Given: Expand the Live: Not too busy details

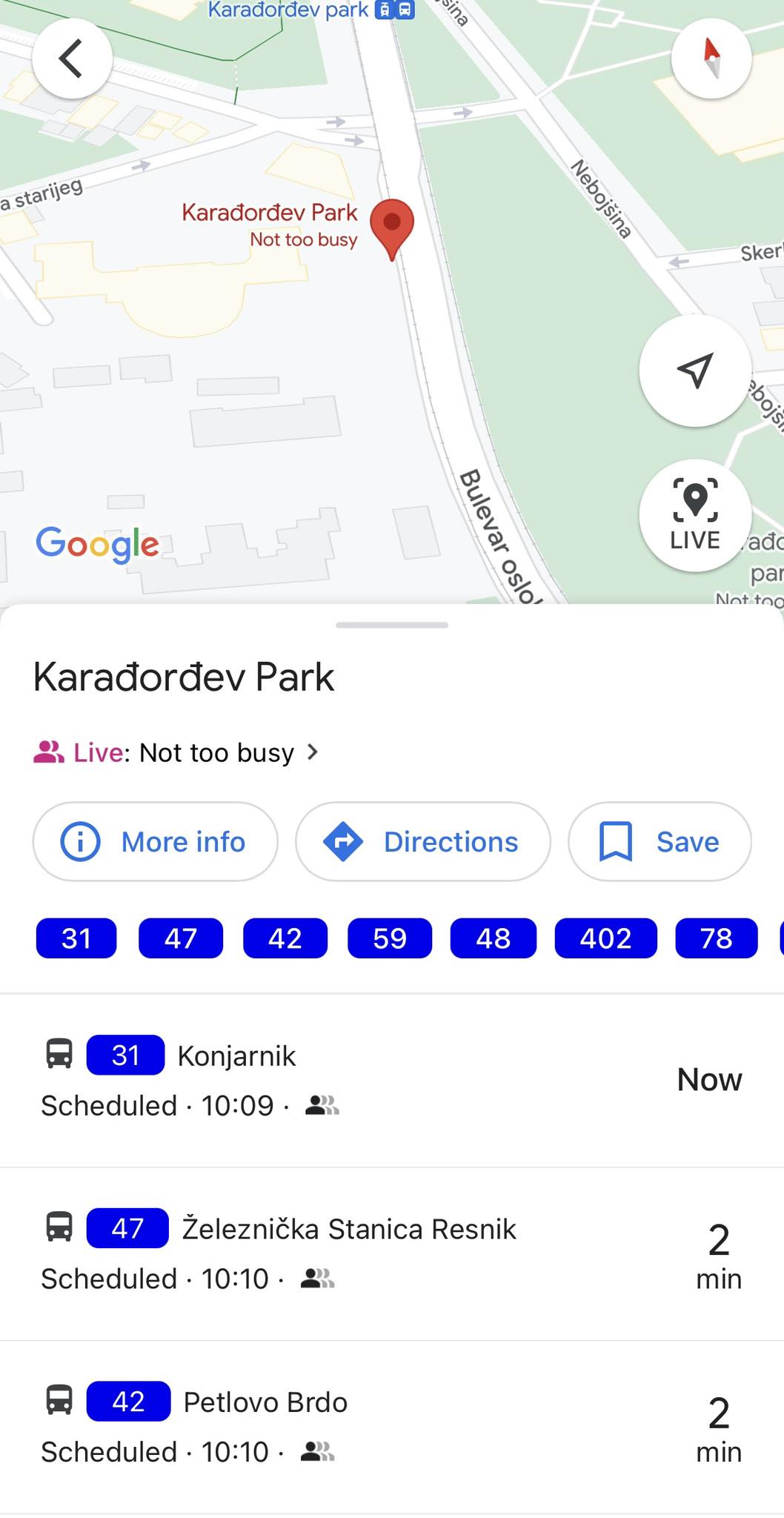Looking at the screenshot, I should (175, 752).
